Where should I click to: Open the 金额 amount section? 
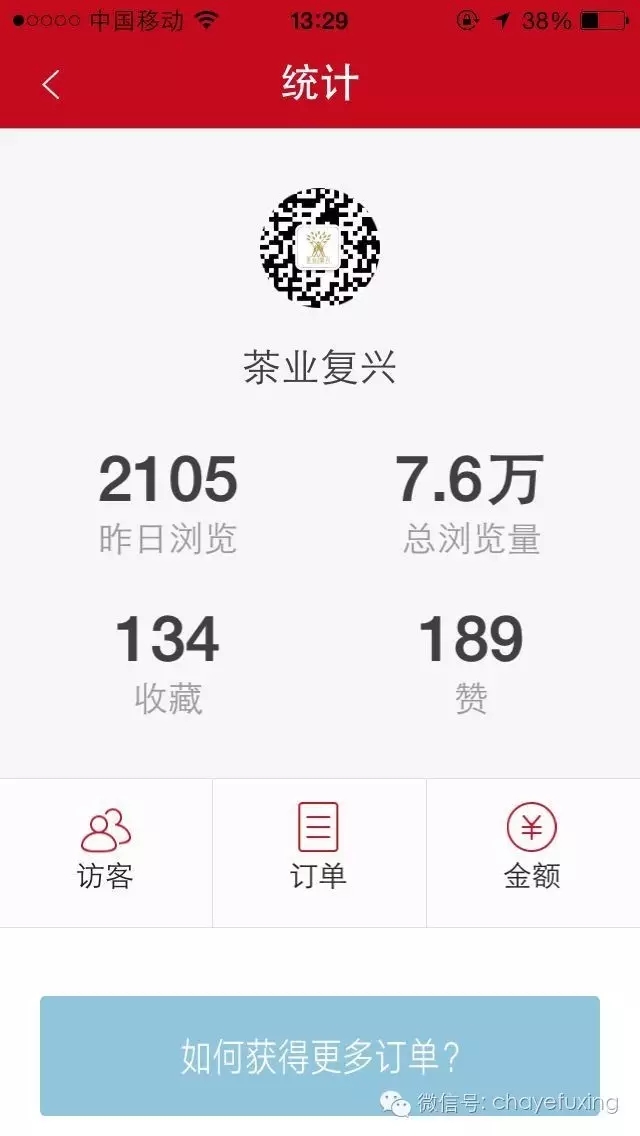533,853
